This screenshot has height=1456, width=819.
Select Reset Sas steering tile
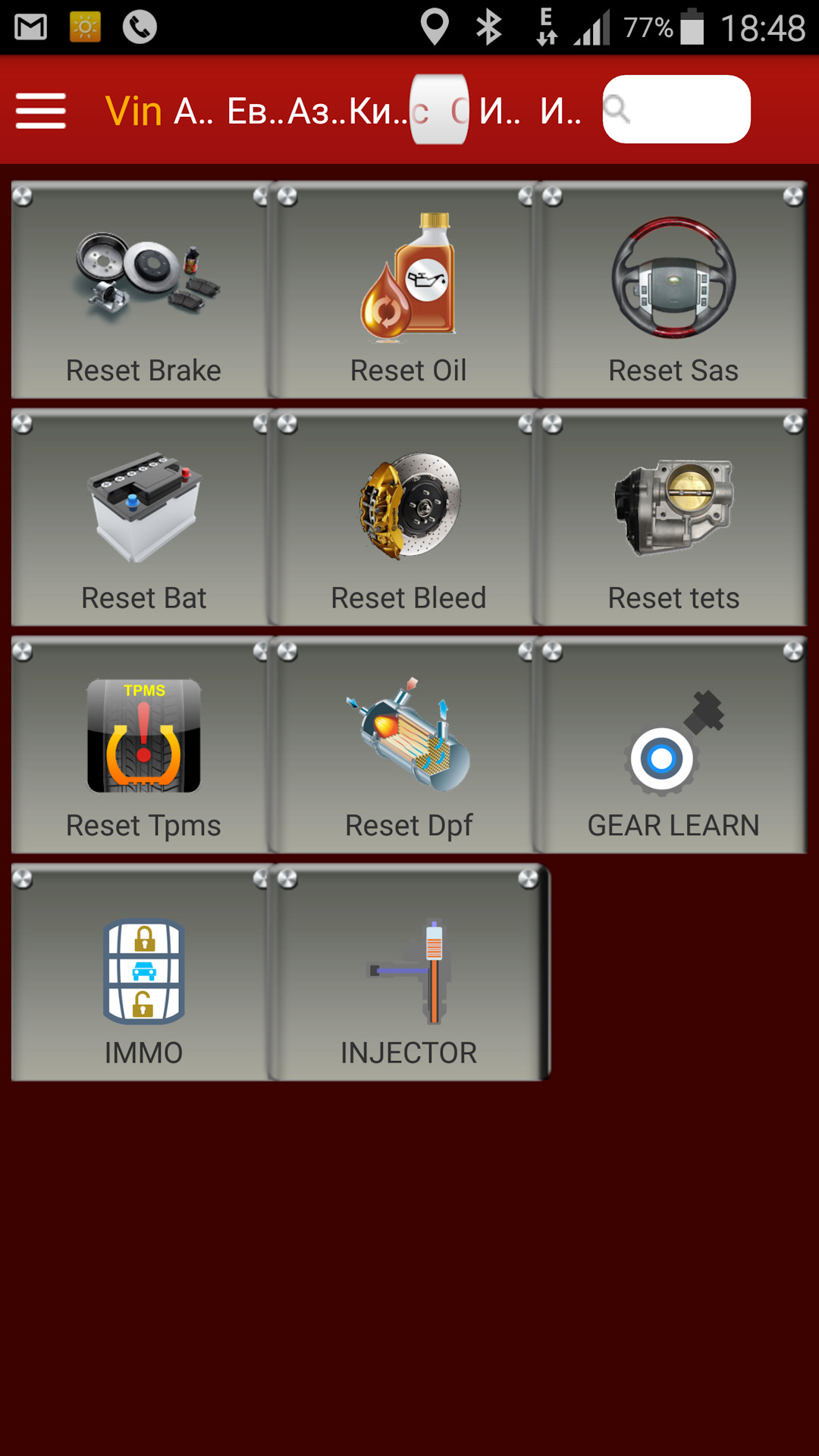673,290
